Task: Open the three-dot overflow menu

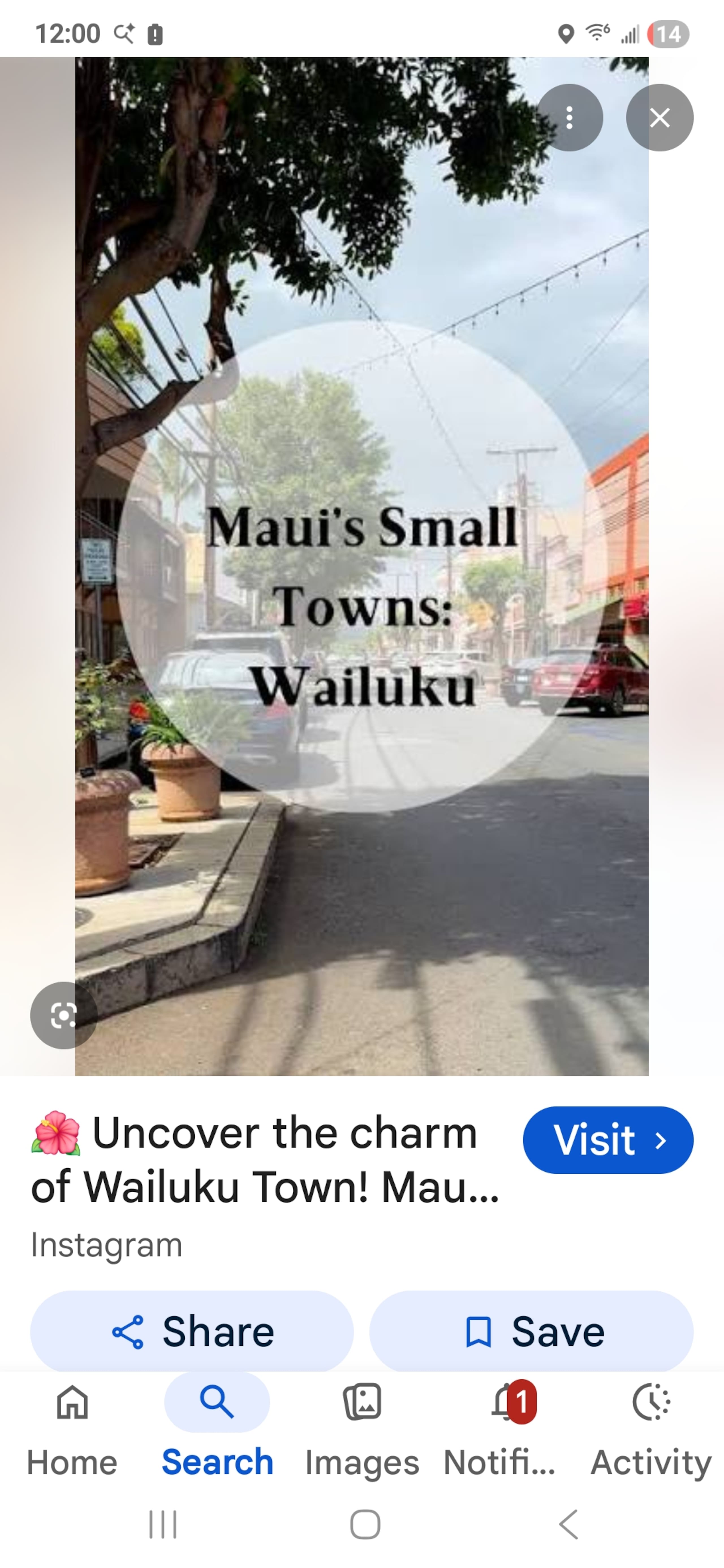Action: (569, 118)
